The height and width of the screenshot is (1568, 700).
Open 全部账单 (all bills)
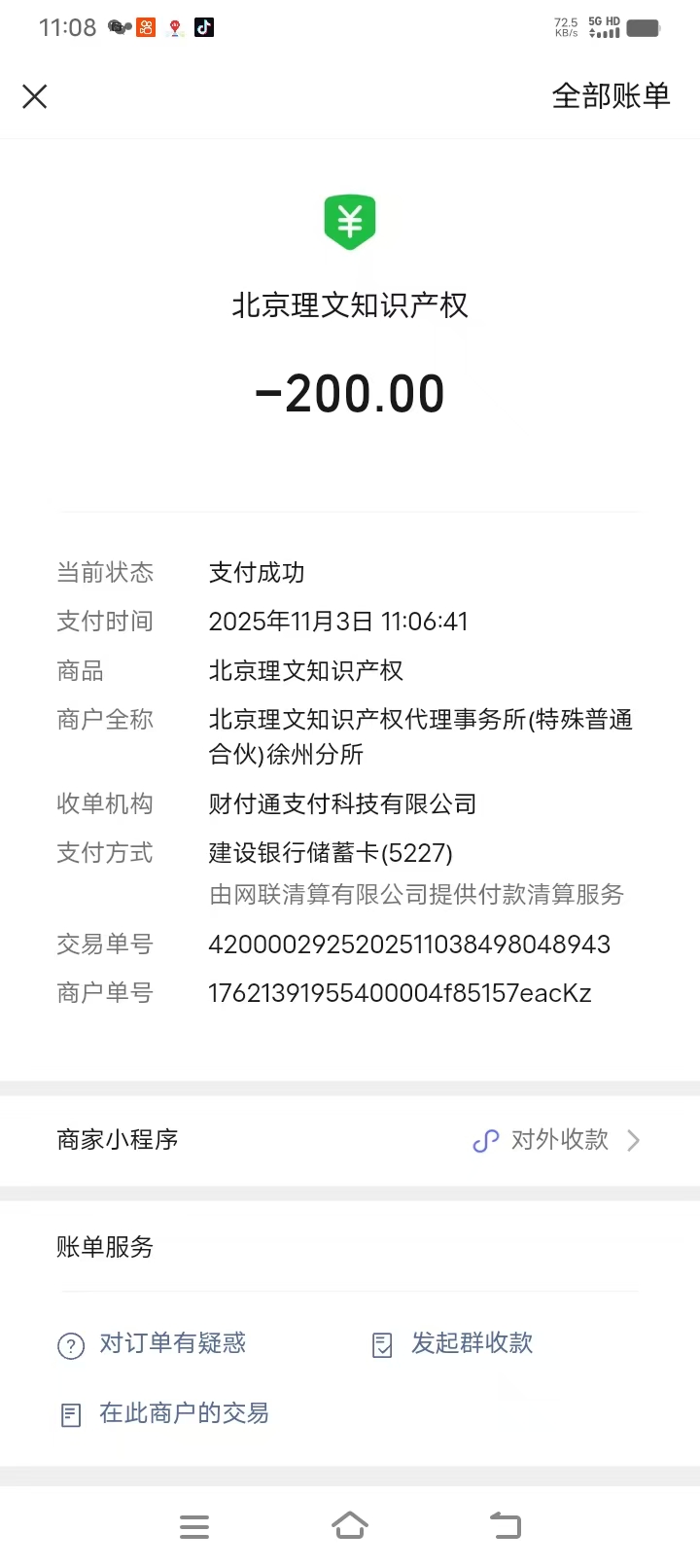(611, 96)
